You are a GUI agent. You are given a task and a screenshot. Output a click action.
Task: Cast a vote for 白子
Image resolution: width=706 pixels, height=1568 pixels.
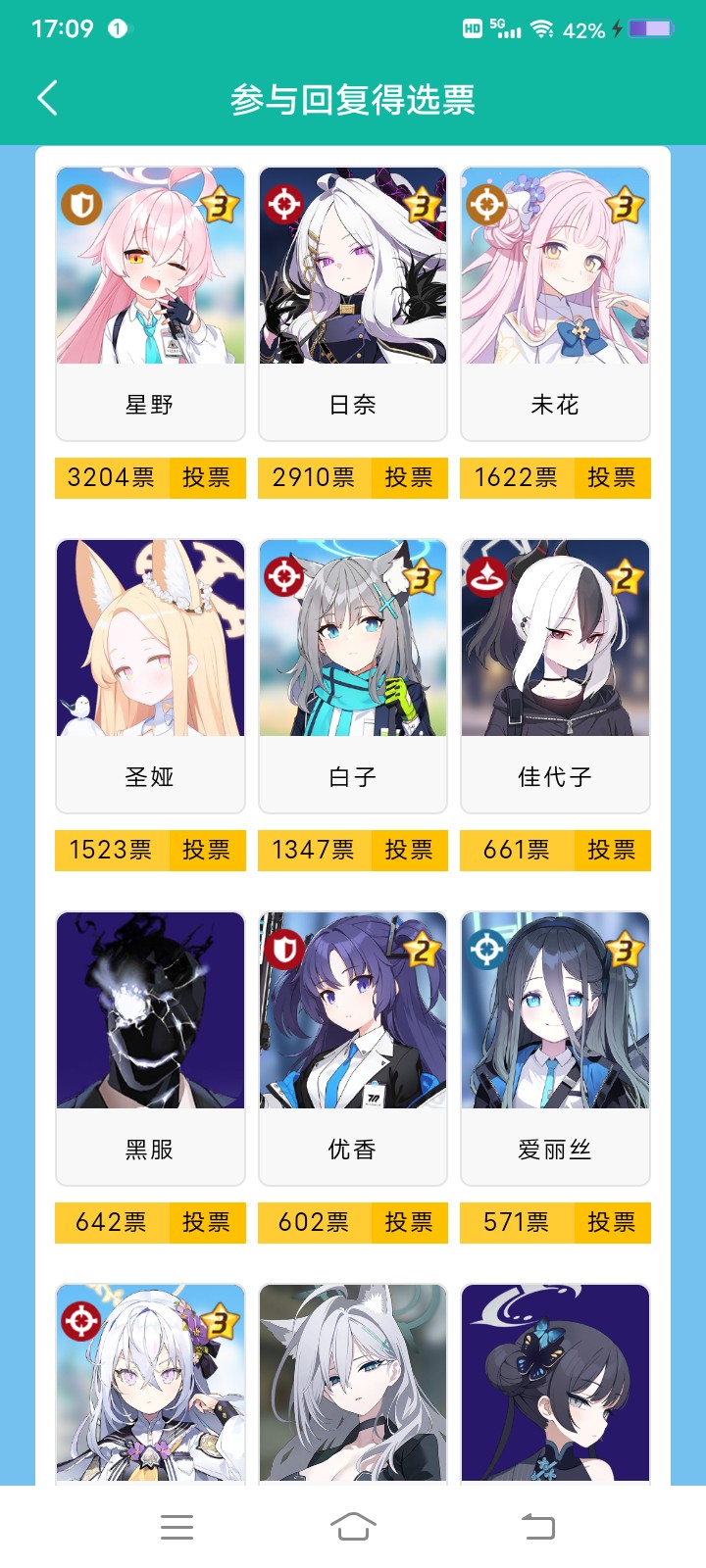click(x=409, y=851)
